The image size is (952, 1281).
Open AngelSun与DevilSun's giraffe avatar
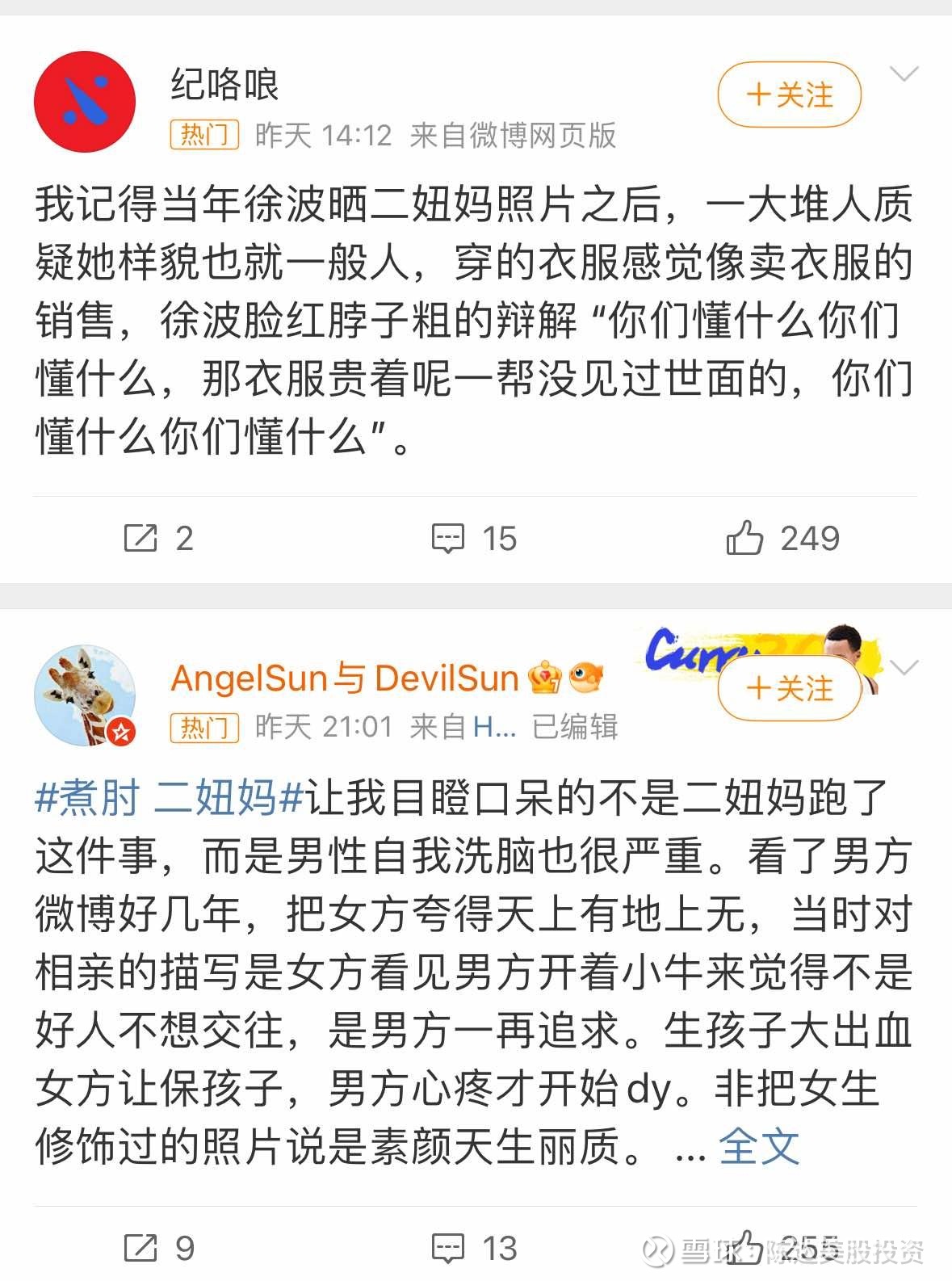coord(85,695)
